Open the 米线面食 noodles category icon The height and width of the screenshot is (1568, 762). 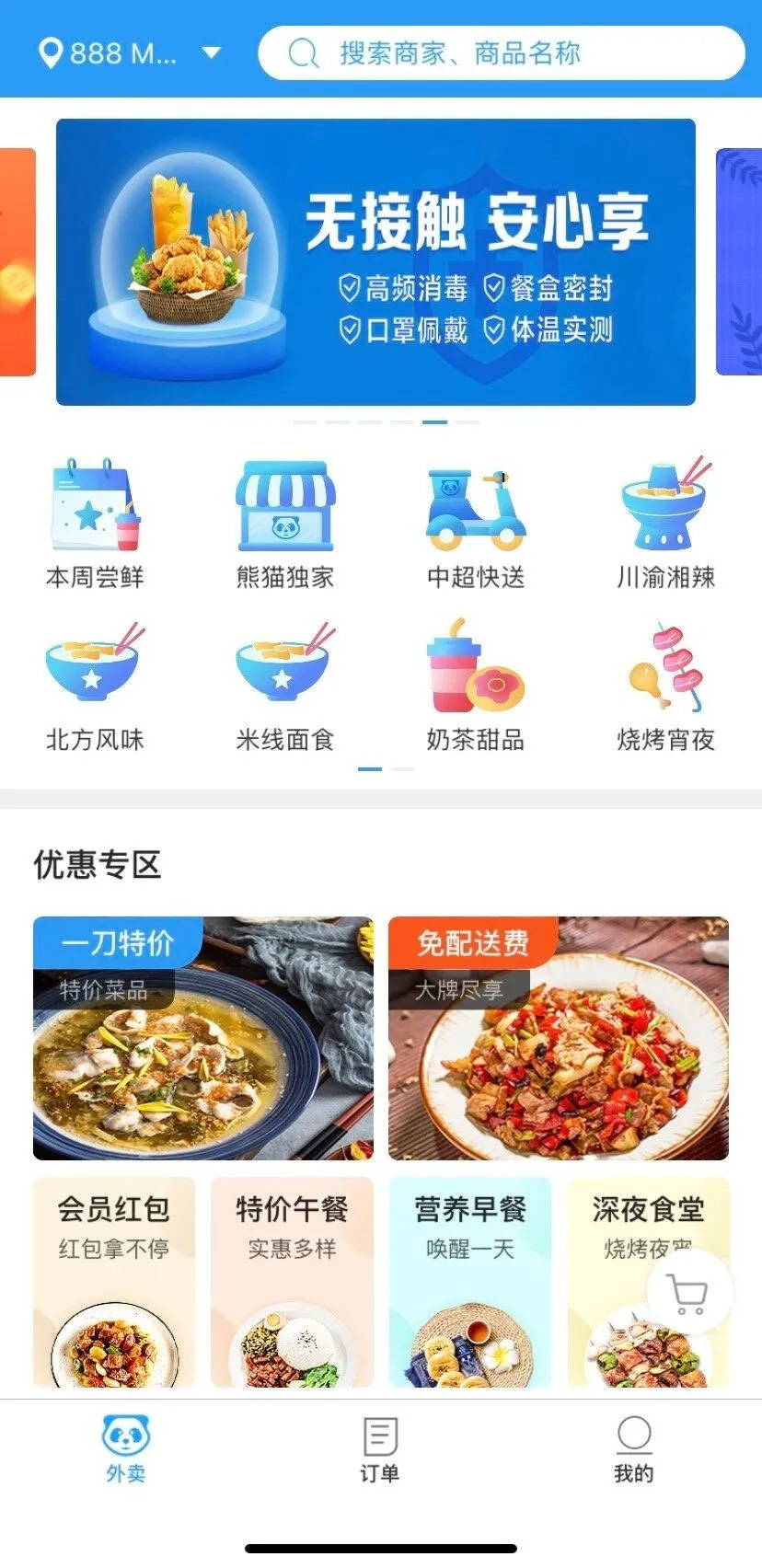point(284,667)
